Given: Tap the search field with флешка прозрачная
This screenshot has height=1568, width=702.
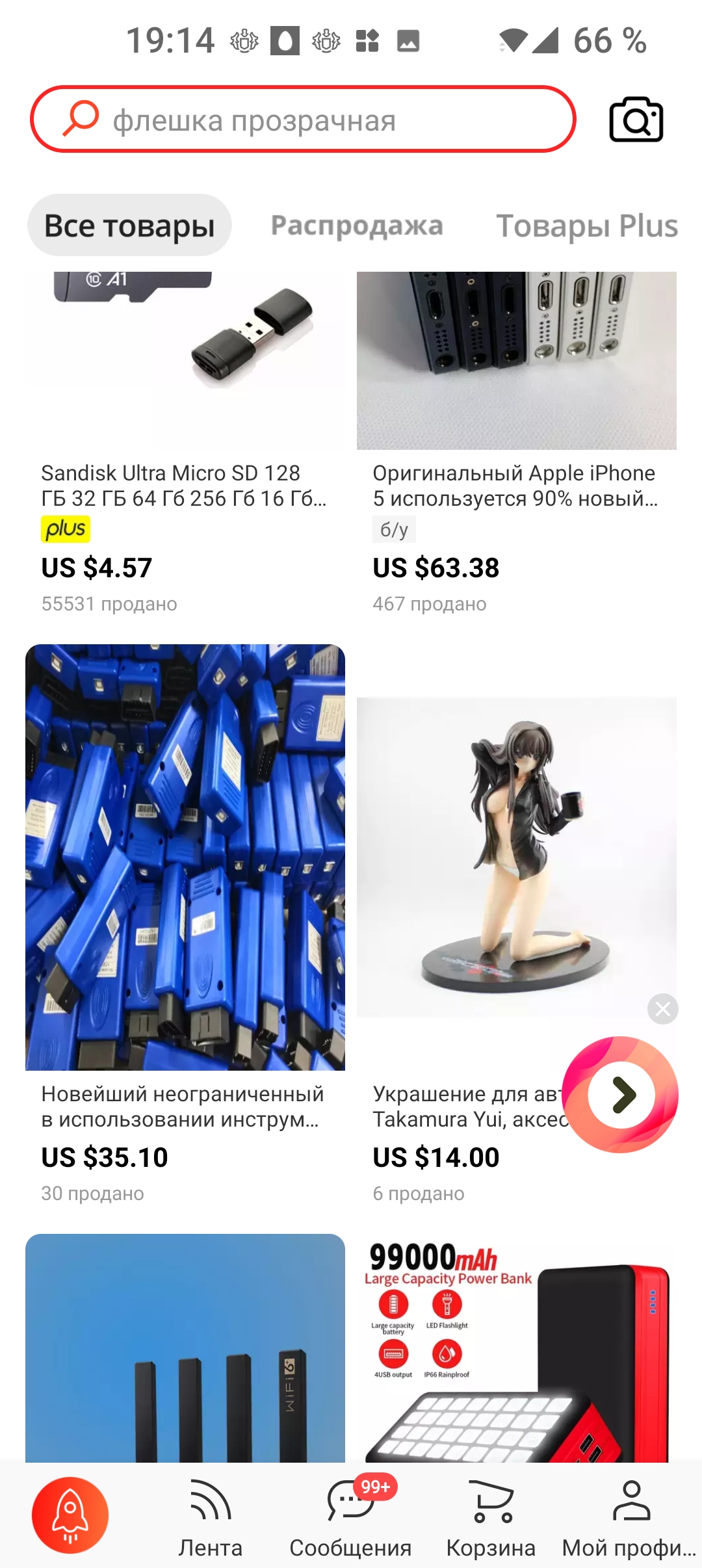Looking at the screenshot, I should click(x=303, y=120).
